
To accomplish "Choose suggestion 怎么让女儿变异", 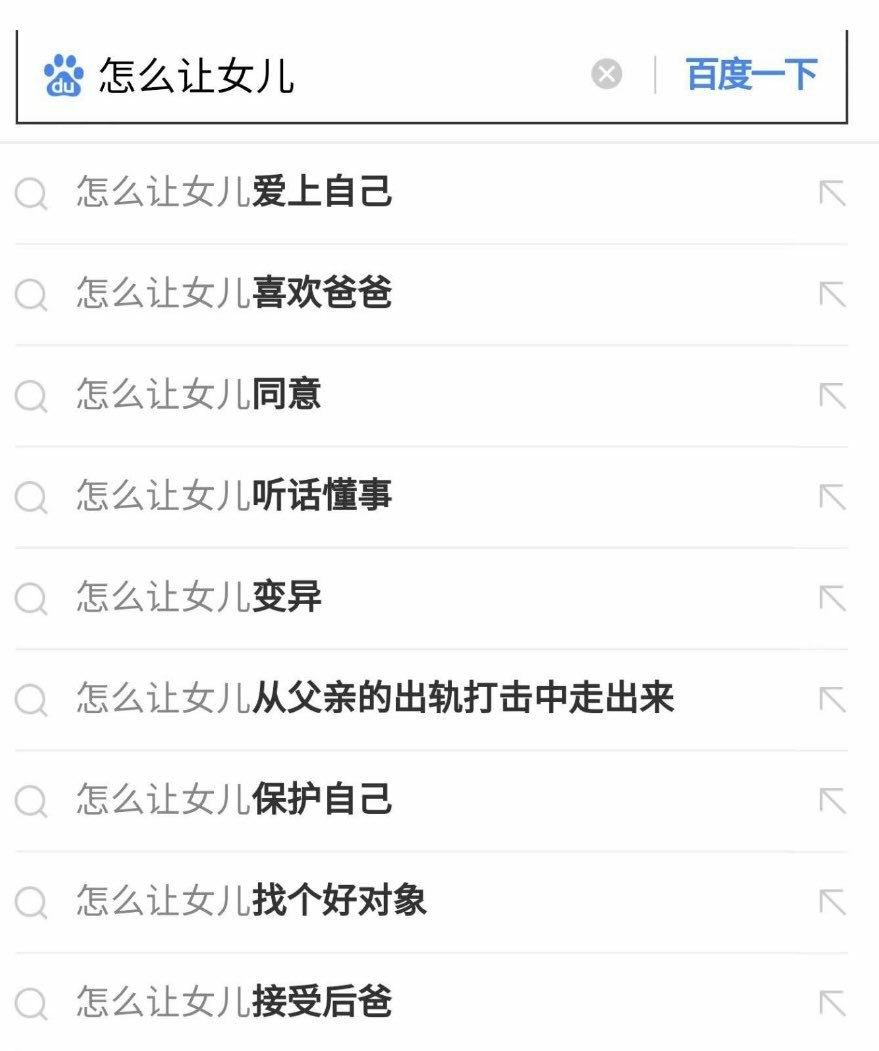I will pos(200,598).
